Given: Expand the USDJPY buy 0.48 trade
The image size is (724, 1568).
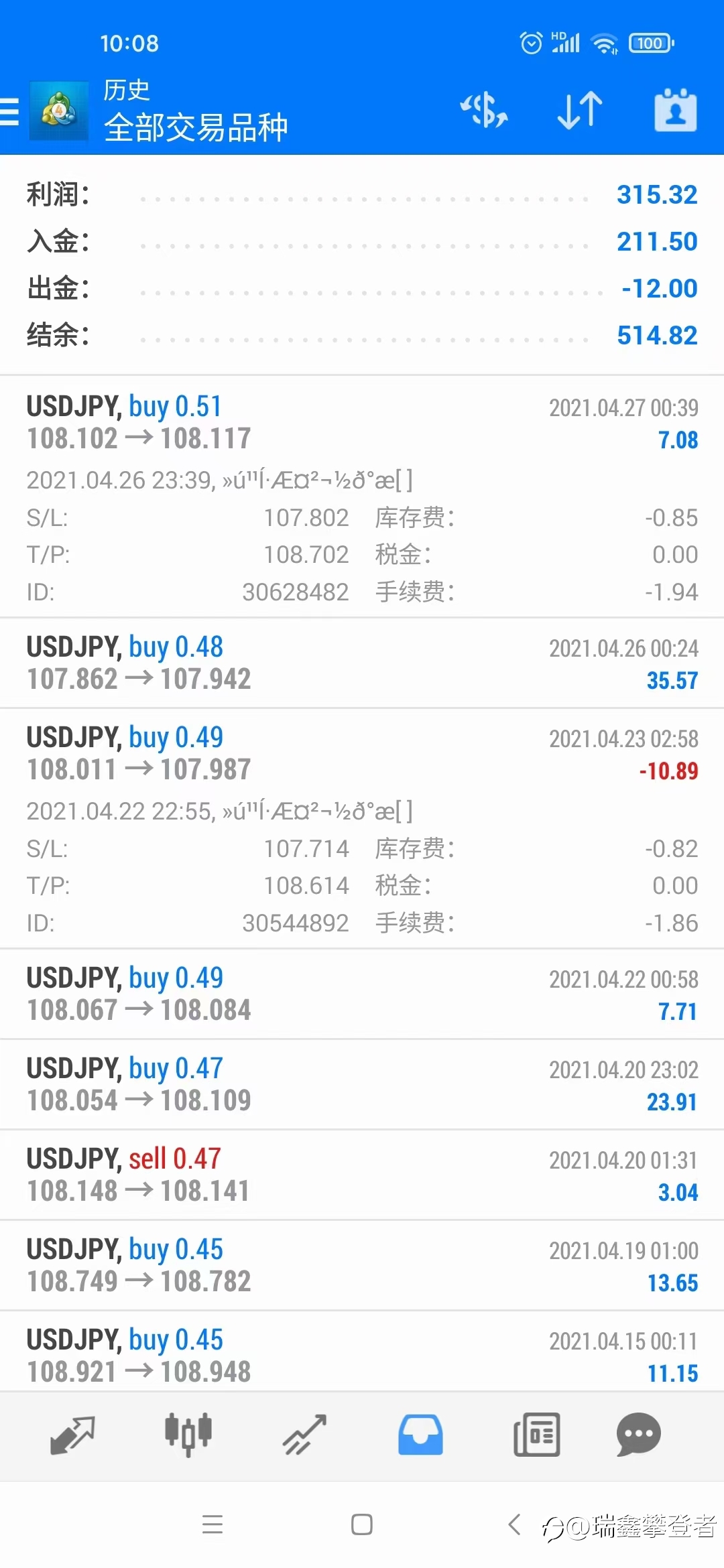Looking at the screenshot, I should pyautogui.click(x=362, y=663).
